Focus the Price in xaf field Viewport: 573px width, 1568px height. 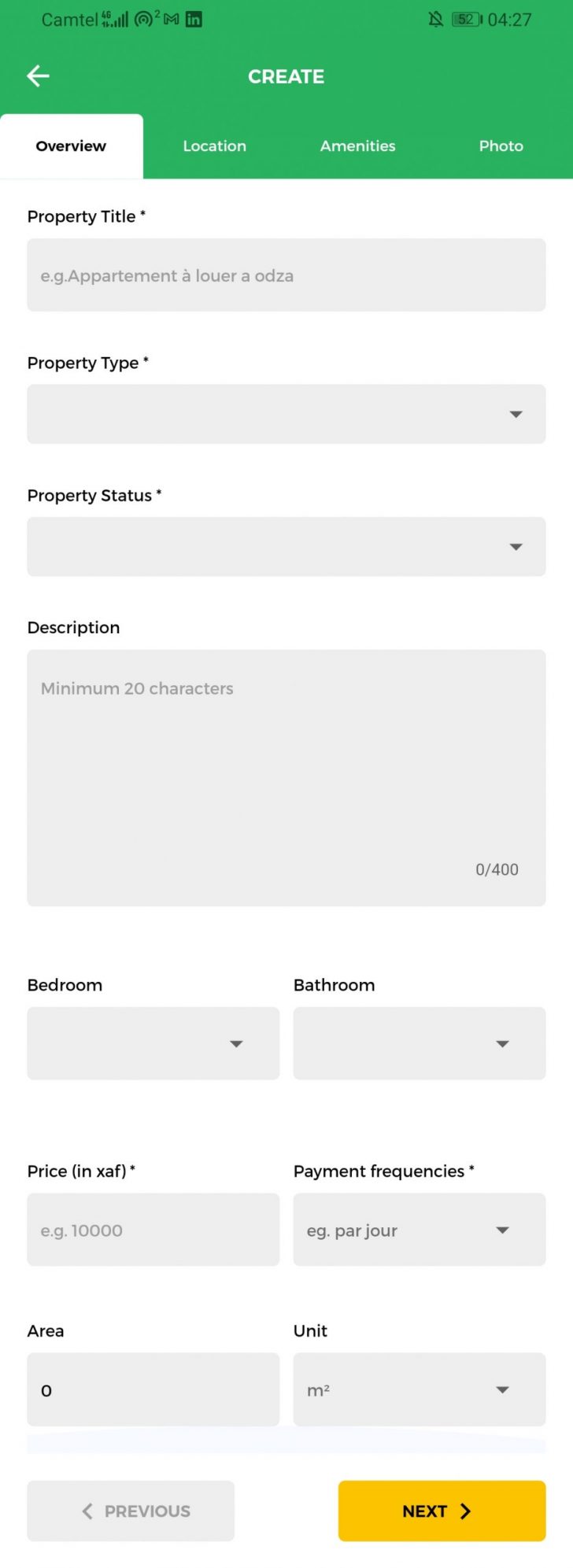pyautogui.click(x=153, y=1230)
